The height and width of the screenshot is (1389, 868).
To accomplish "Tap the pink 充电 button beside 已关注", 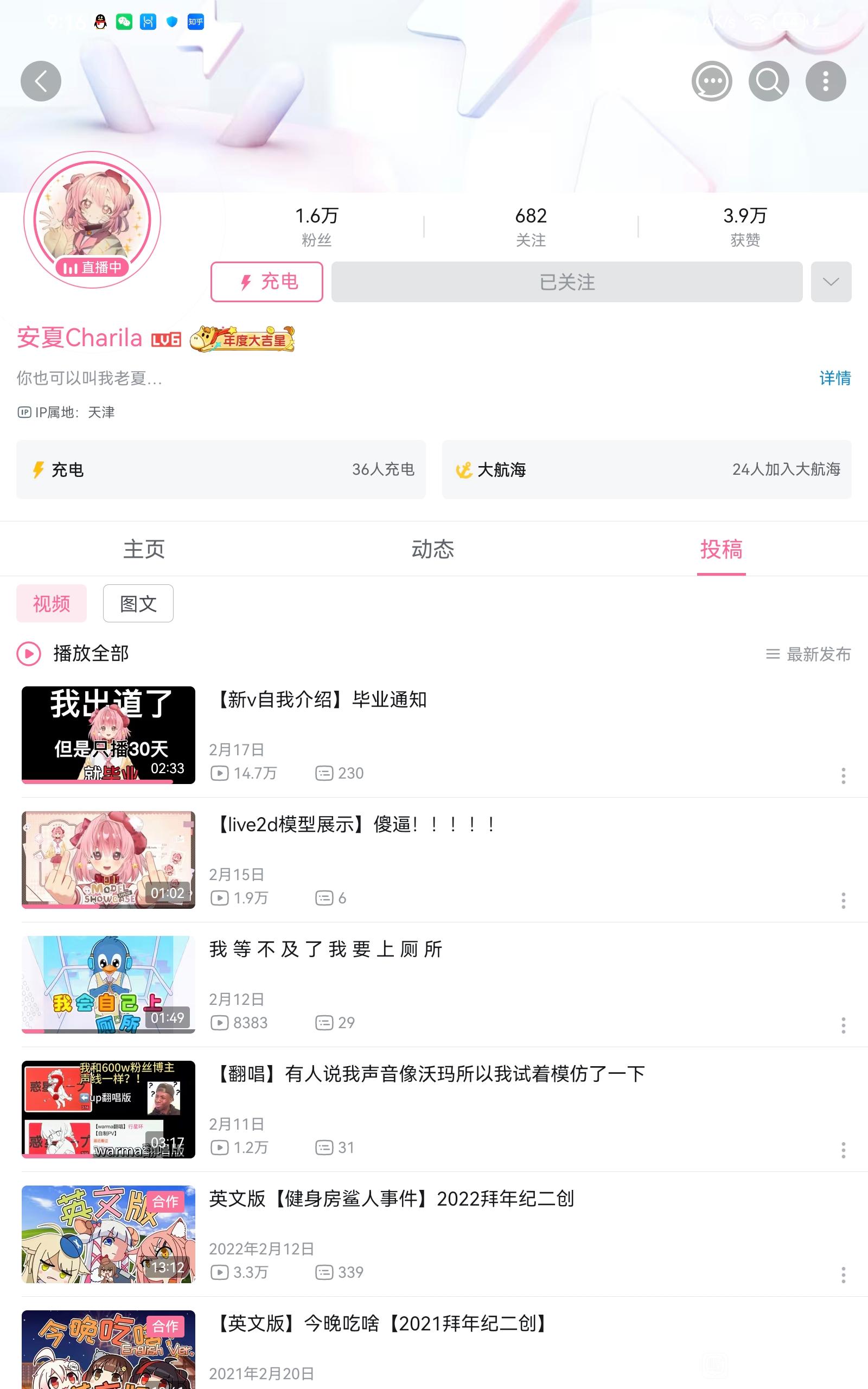I will pyautogui.click(x=266, y=282).
